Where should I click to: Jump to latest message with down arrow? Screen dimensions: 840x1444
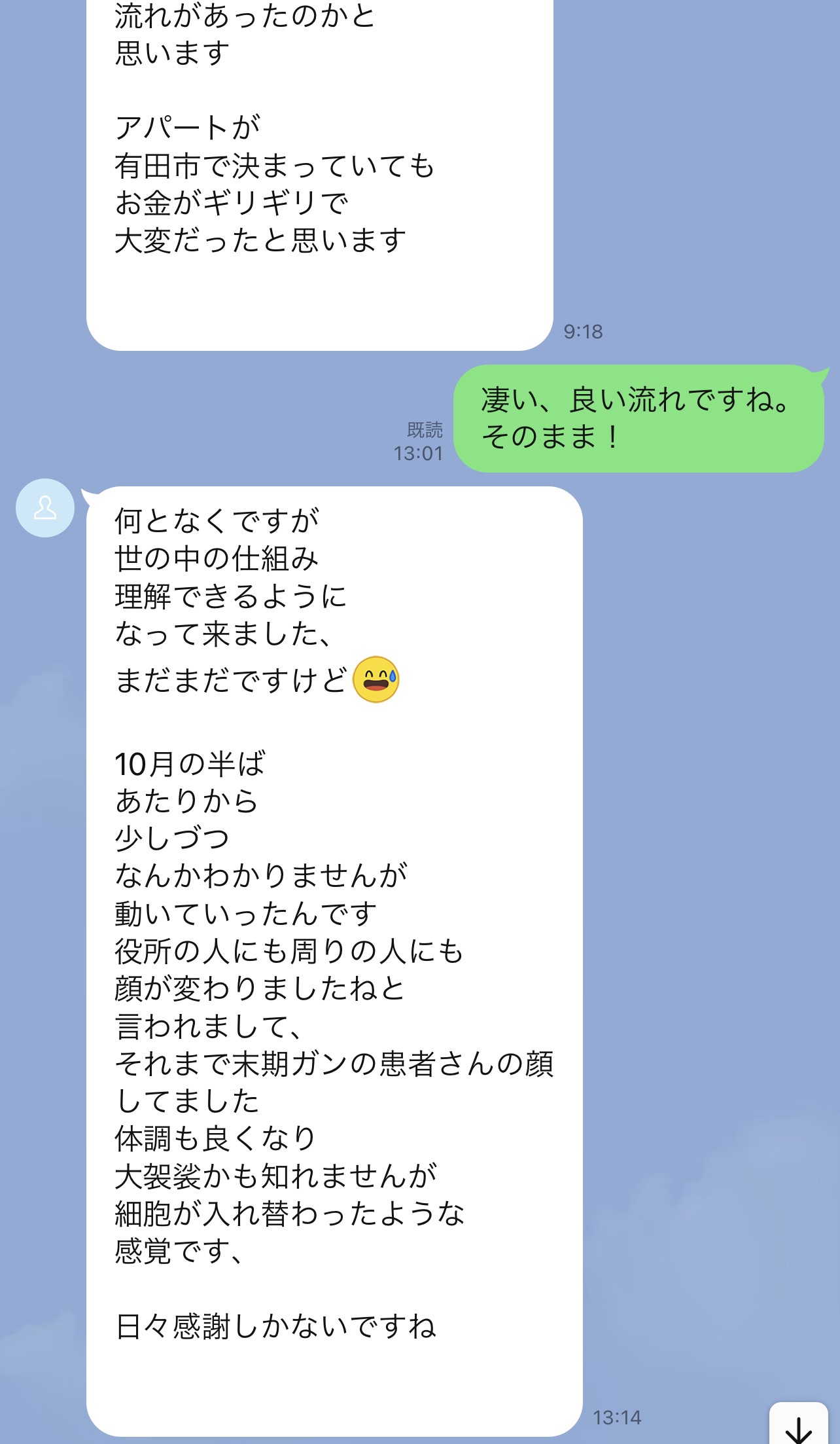pyautogui.click(x=798, y=1427)
